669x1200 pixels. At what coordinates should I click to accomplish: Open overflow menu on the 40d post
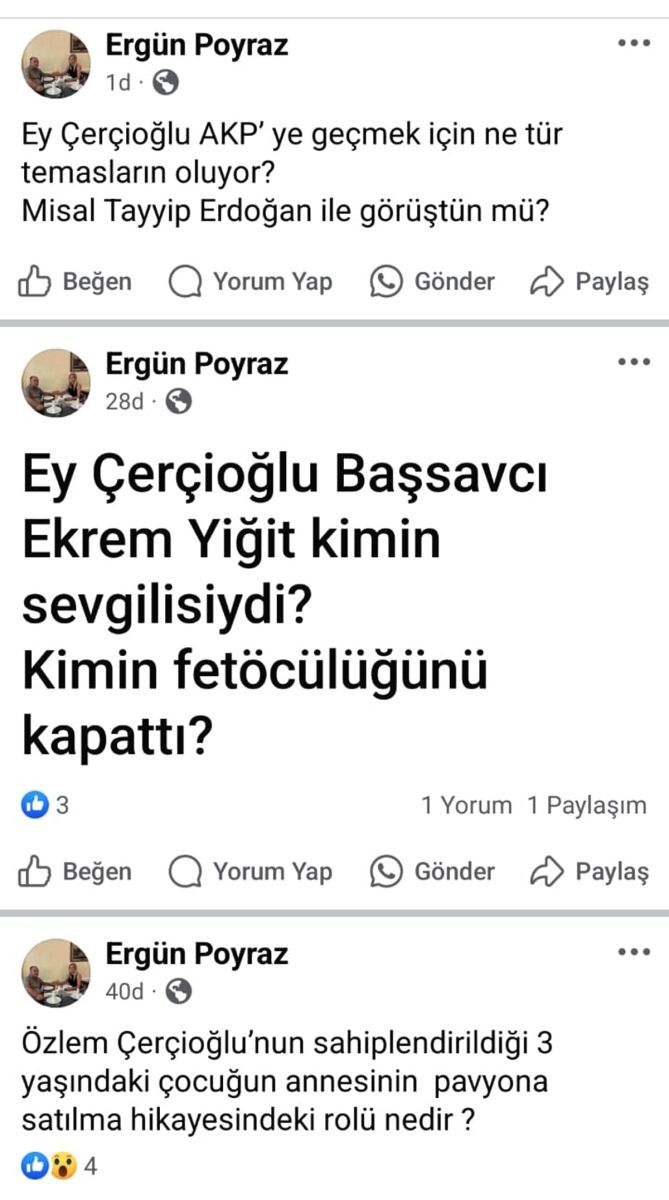[633, 953]
